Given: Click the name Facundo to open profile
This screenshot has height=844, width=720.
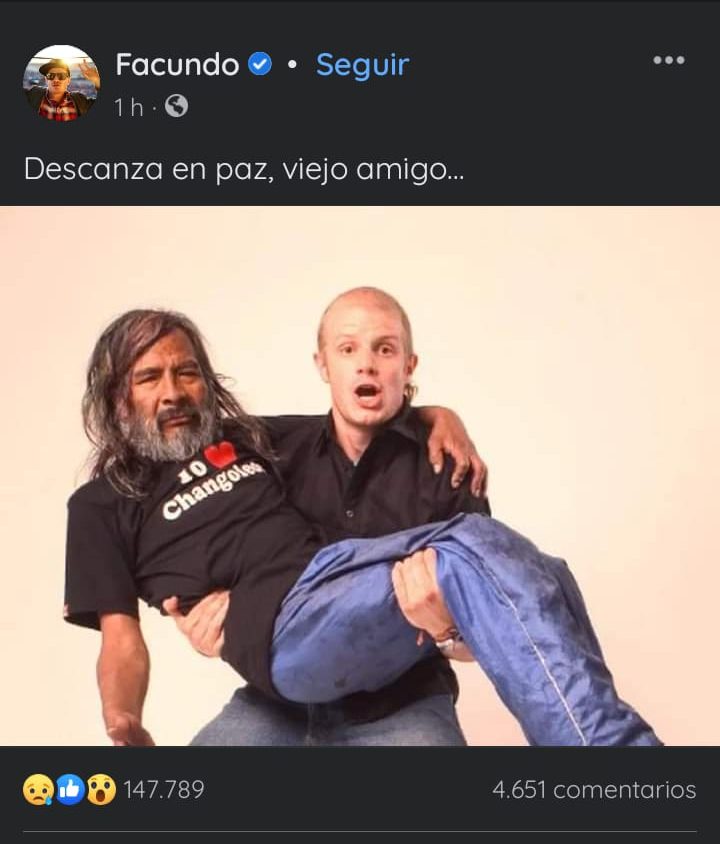Looking at the screenshot, I should point(177,63).
